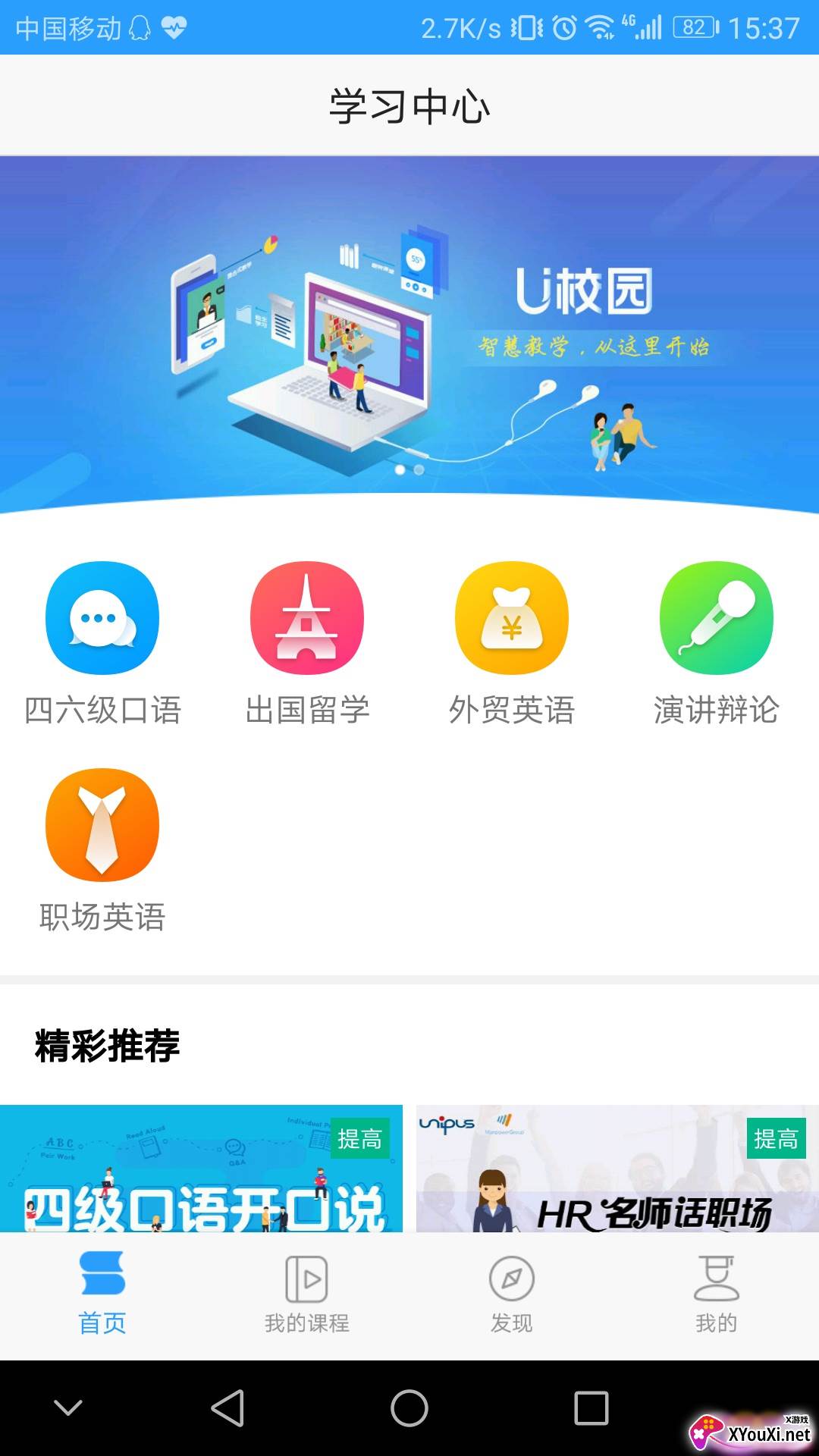Open the 出国留学 category
The height and width of the screenshot is (1456, 819).
(x=307, y=643)
